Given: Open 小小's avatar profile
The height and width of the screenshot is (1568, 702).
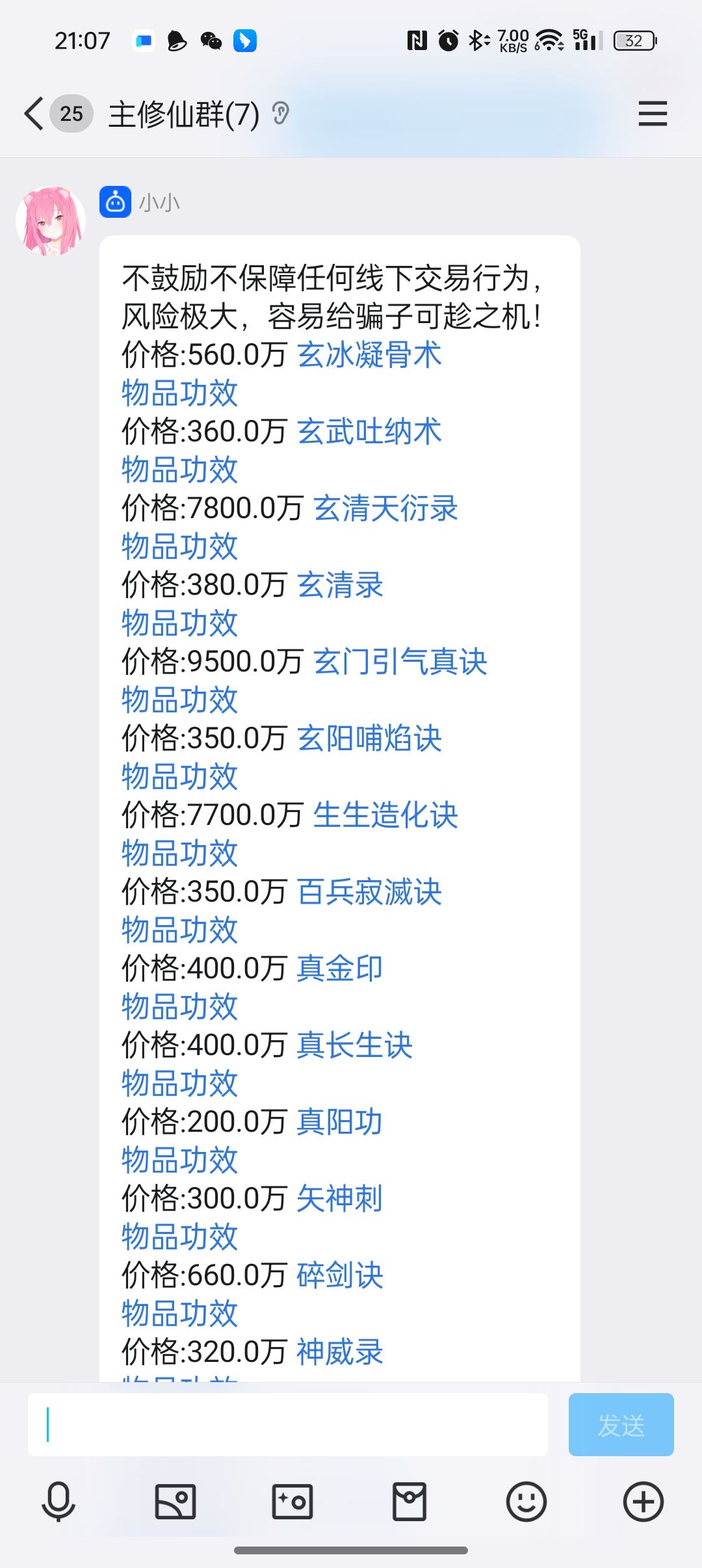Looking at the screenshot, I should tap(51, 221).
